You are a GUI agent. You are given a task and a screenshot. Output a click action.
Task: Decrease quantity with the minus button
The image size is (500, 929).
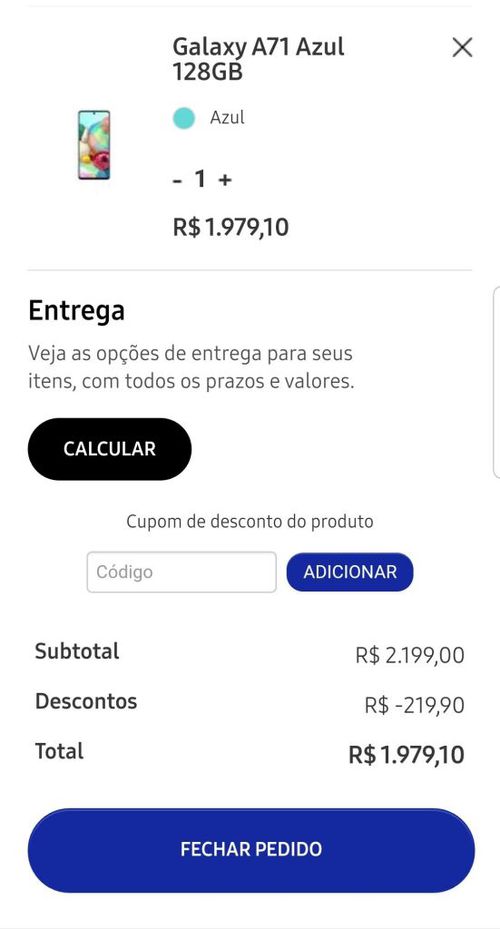(x=177, y=180)
